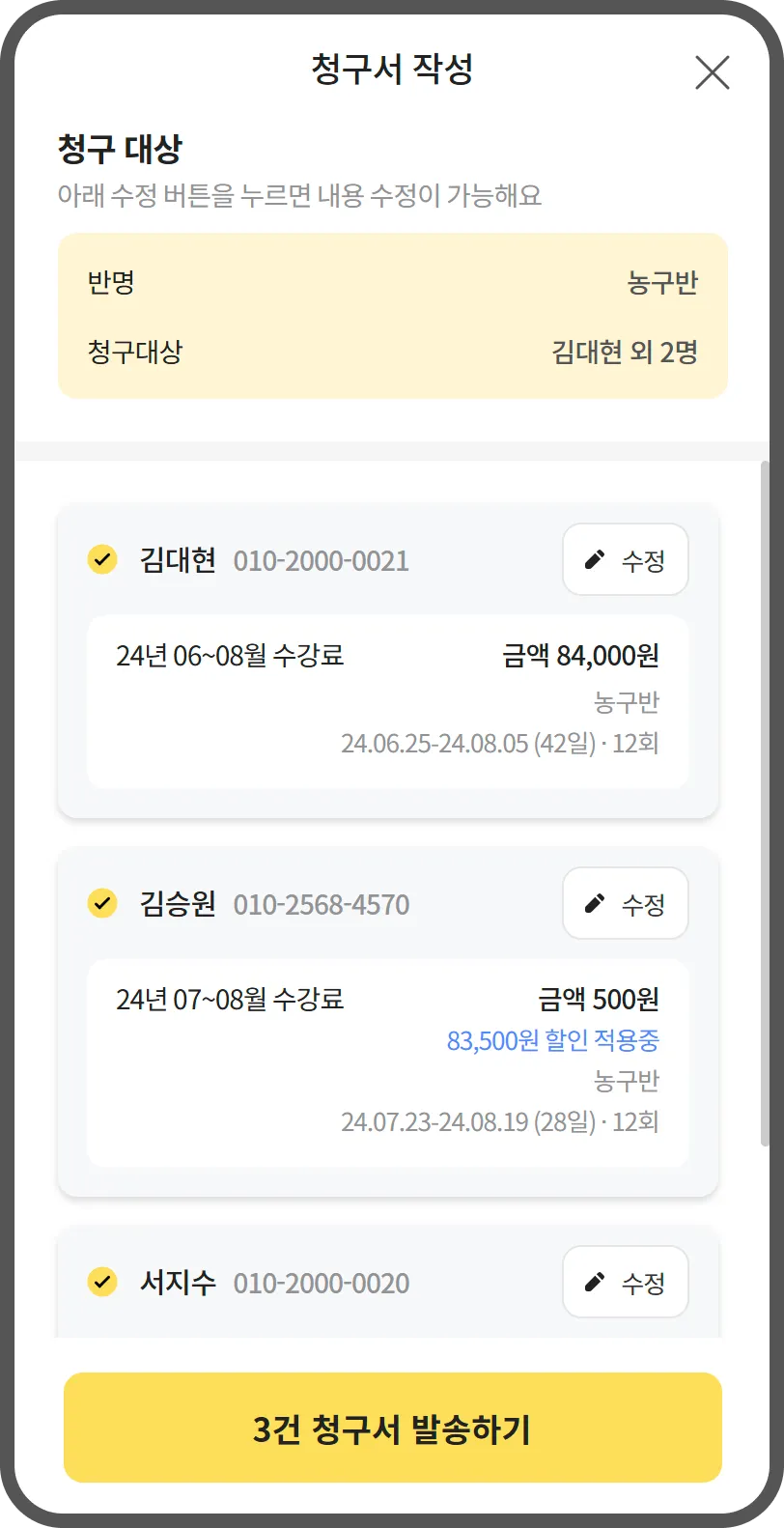Close the 청구서 작성 dialog

[712, 72]
